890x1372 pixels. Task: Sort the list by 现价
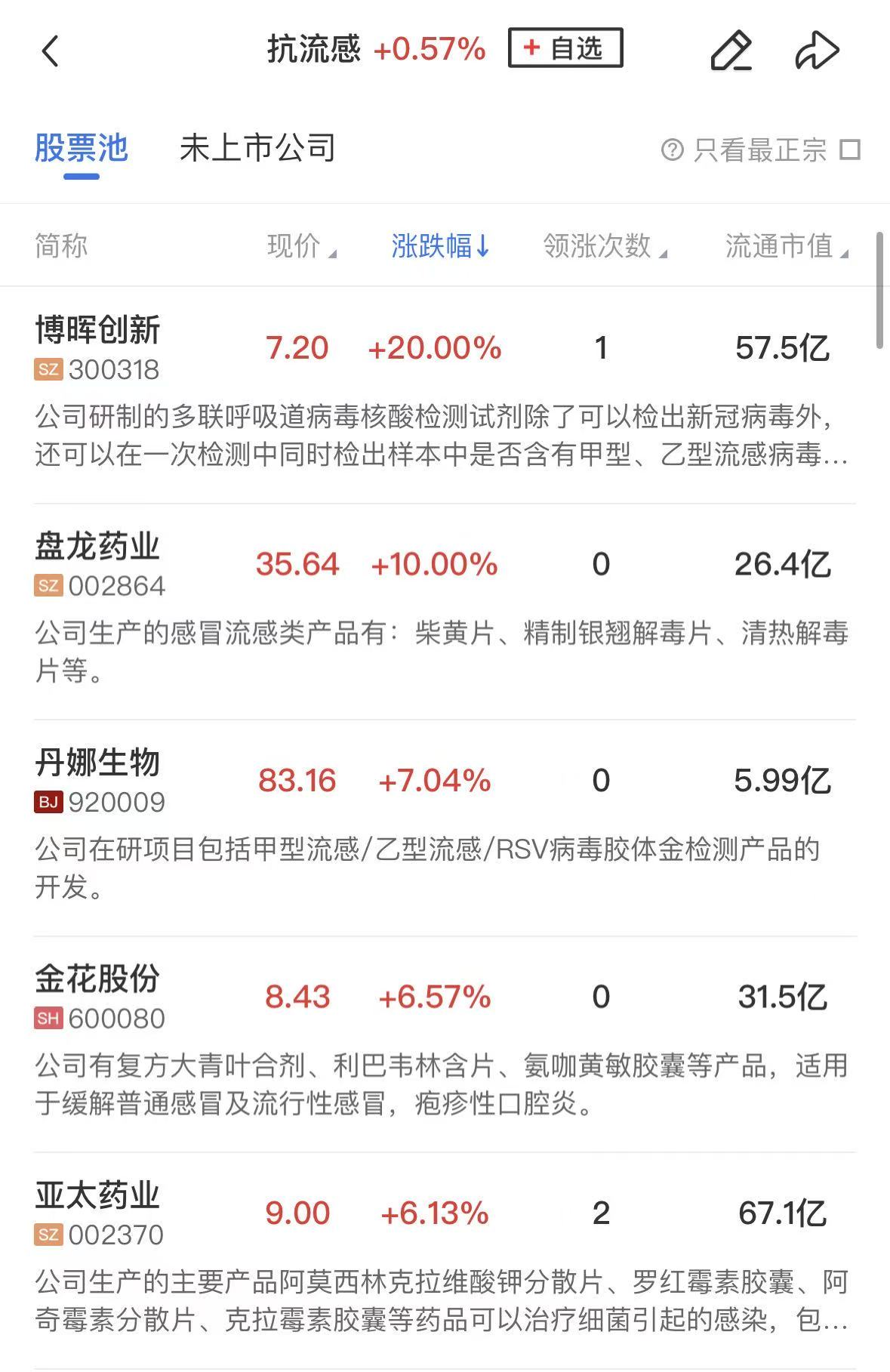300,246
